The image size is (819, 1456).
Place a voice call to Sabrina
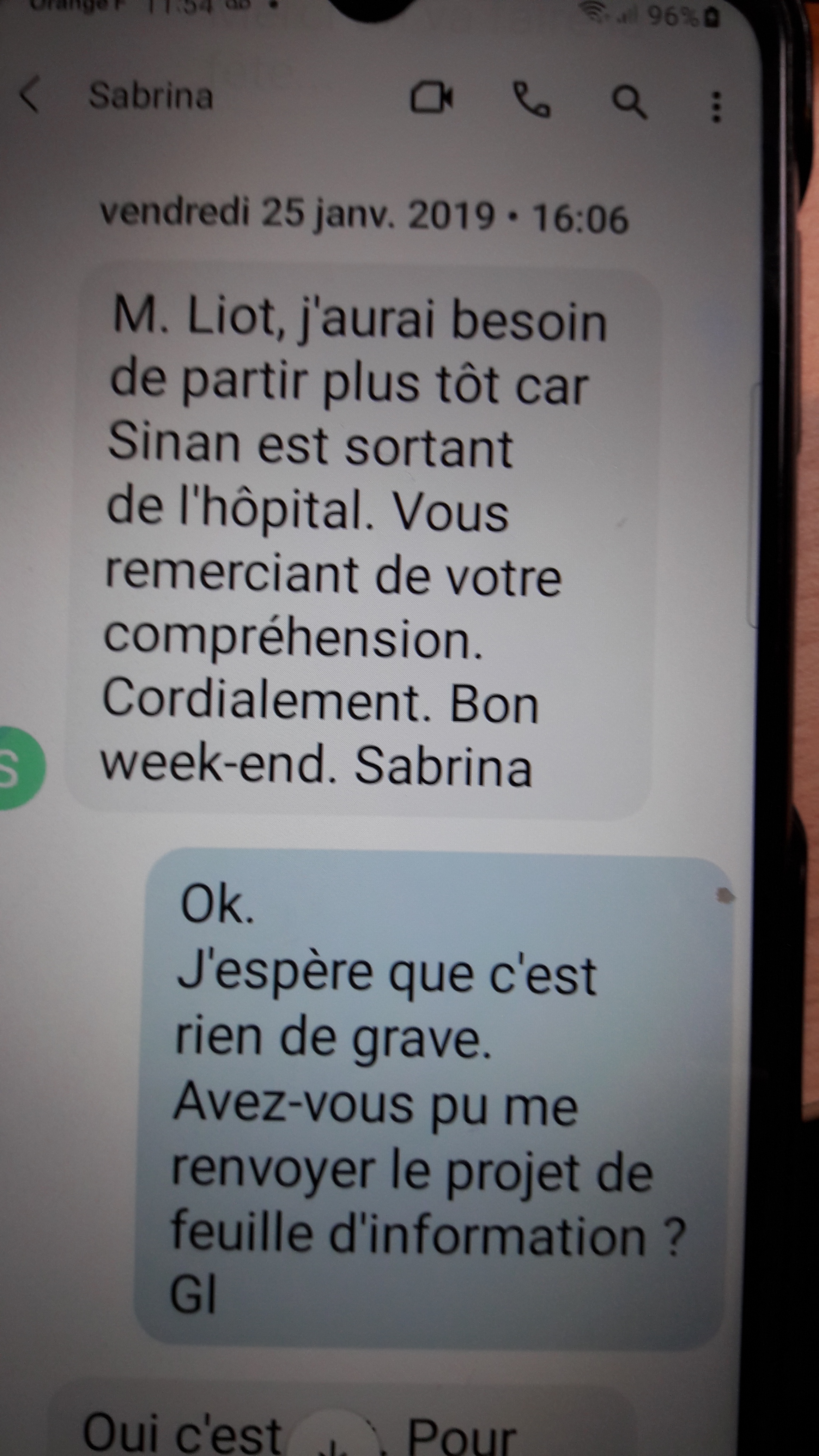point(531,100)
